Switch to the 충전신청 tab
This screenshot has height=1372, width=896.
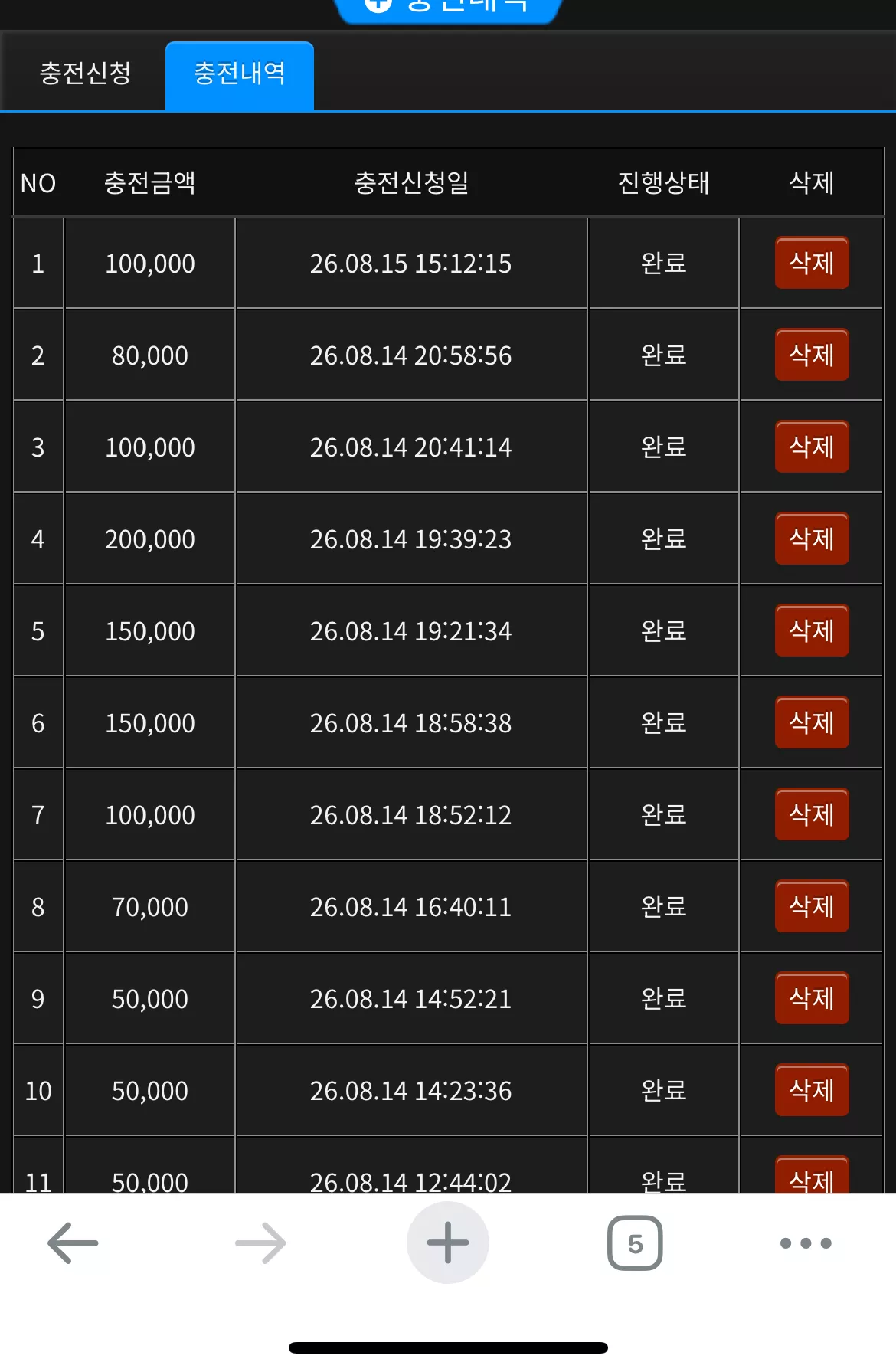[84, 74]
